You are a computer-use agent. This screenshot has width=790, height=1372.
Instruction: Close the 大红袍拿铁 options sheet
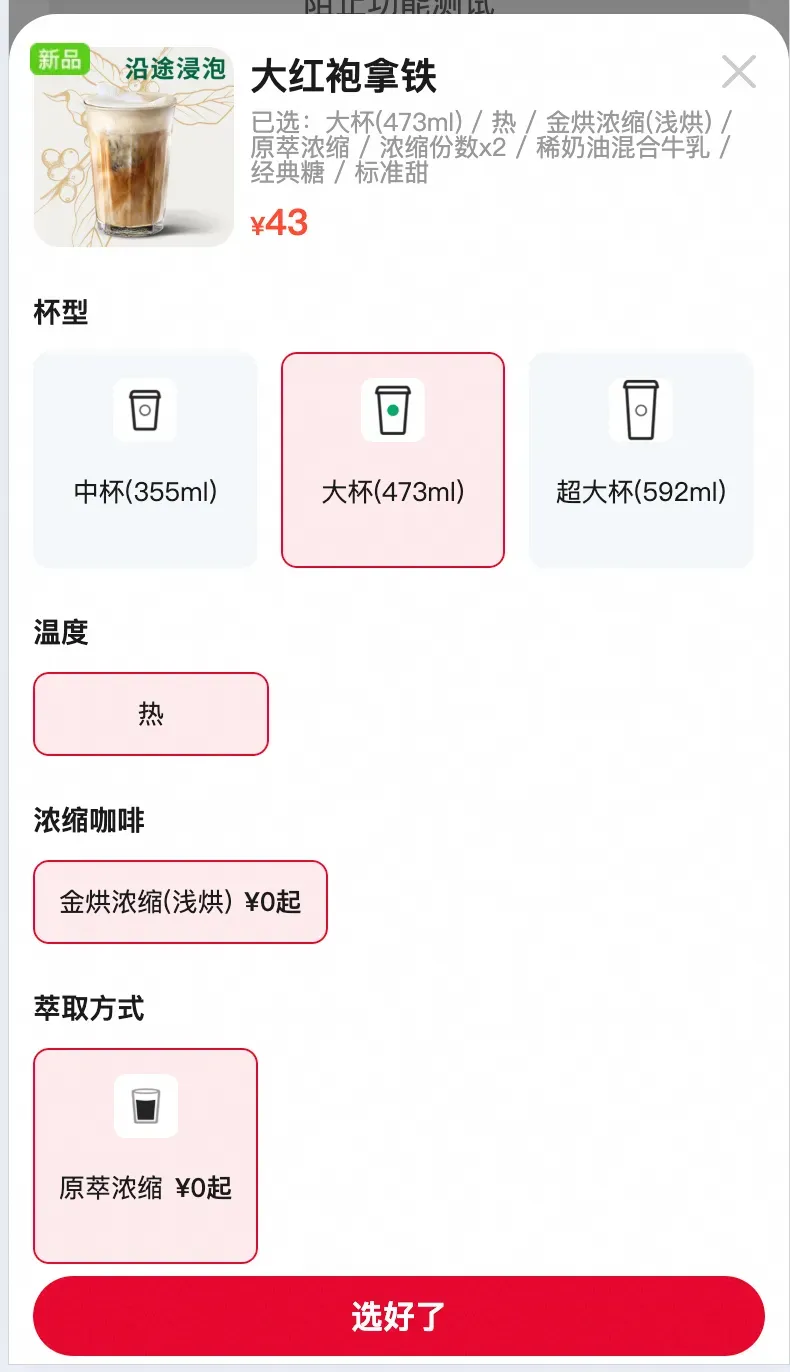point(739,72)
